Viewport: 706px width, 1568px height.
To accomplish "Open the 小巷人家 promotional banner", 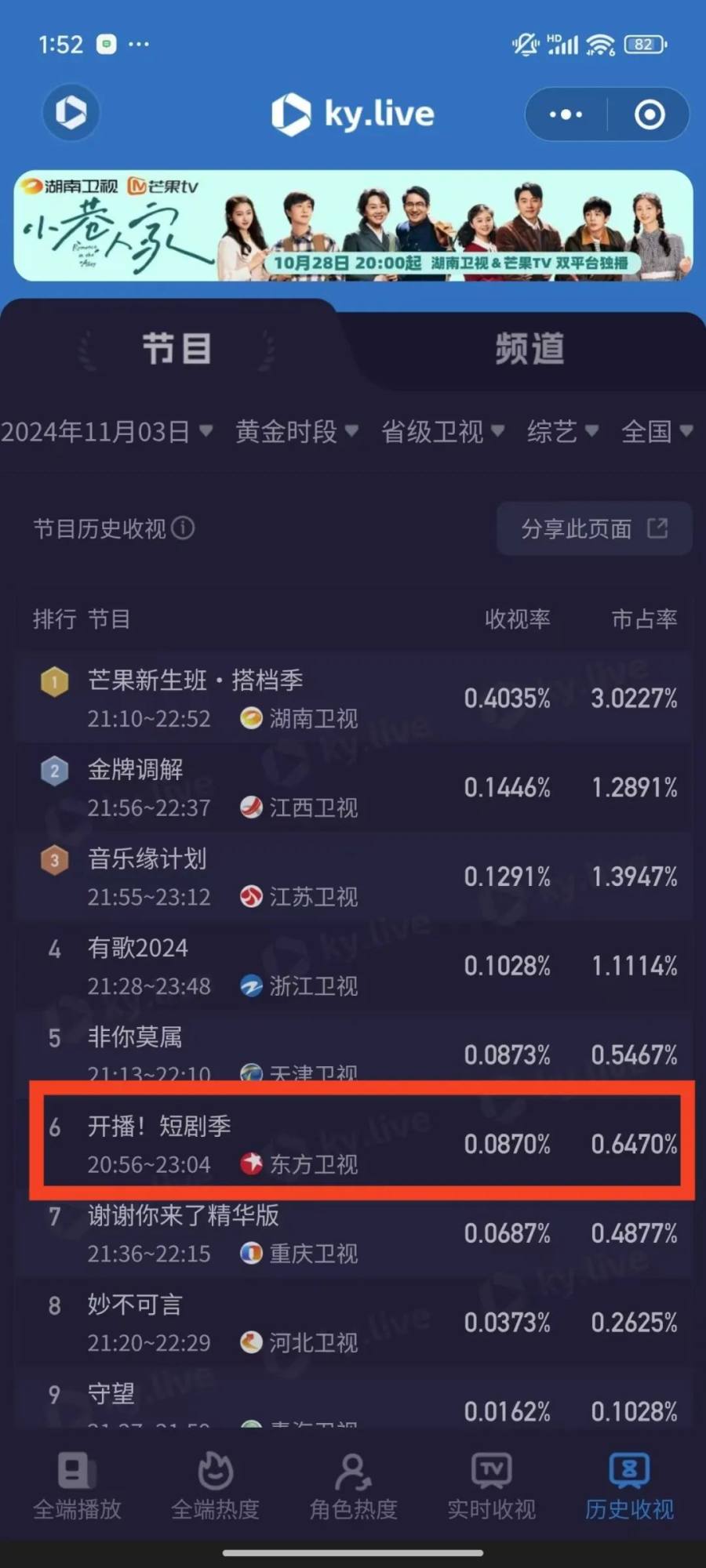I will click(x=353, y=226).
